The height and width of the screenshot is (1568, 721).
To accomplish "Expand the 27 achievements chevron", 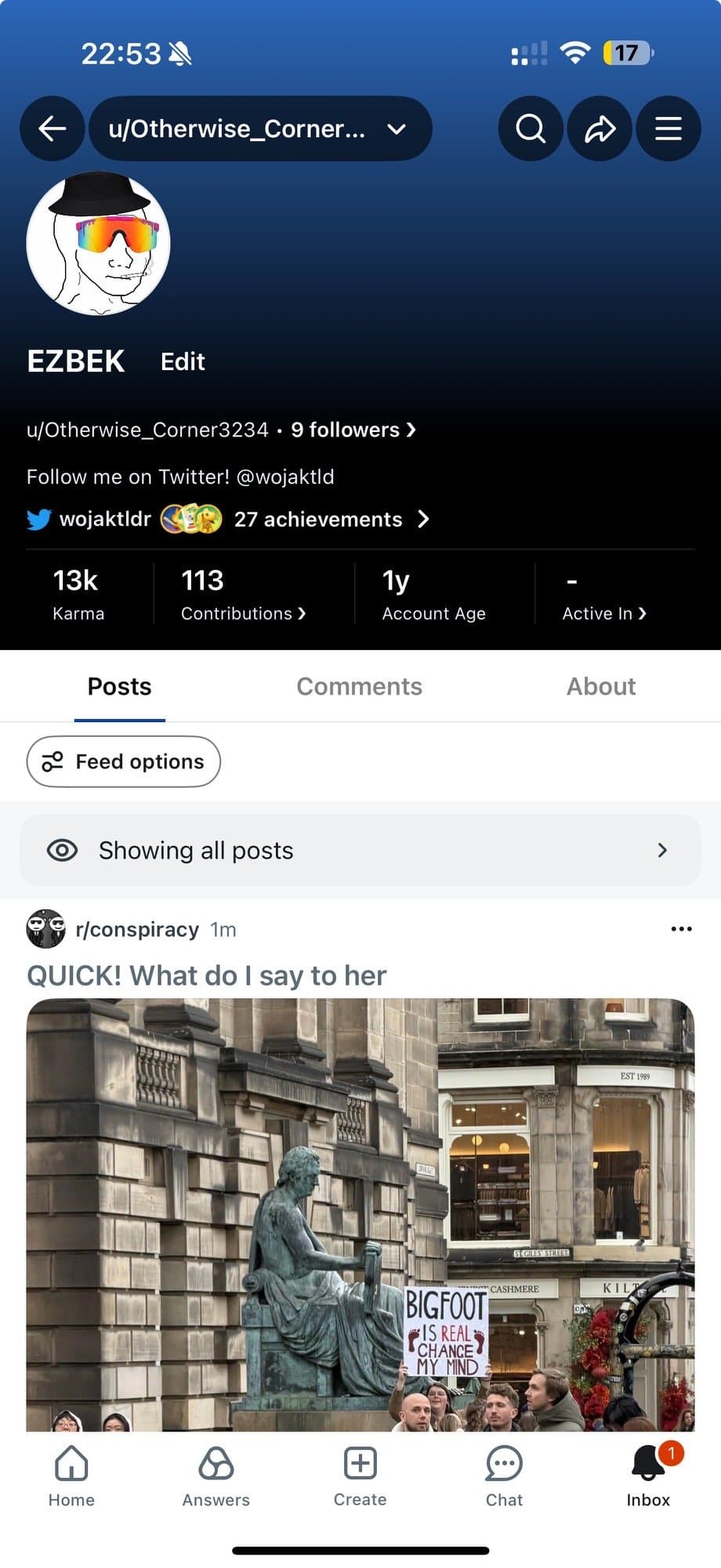I will pos(423,519).
